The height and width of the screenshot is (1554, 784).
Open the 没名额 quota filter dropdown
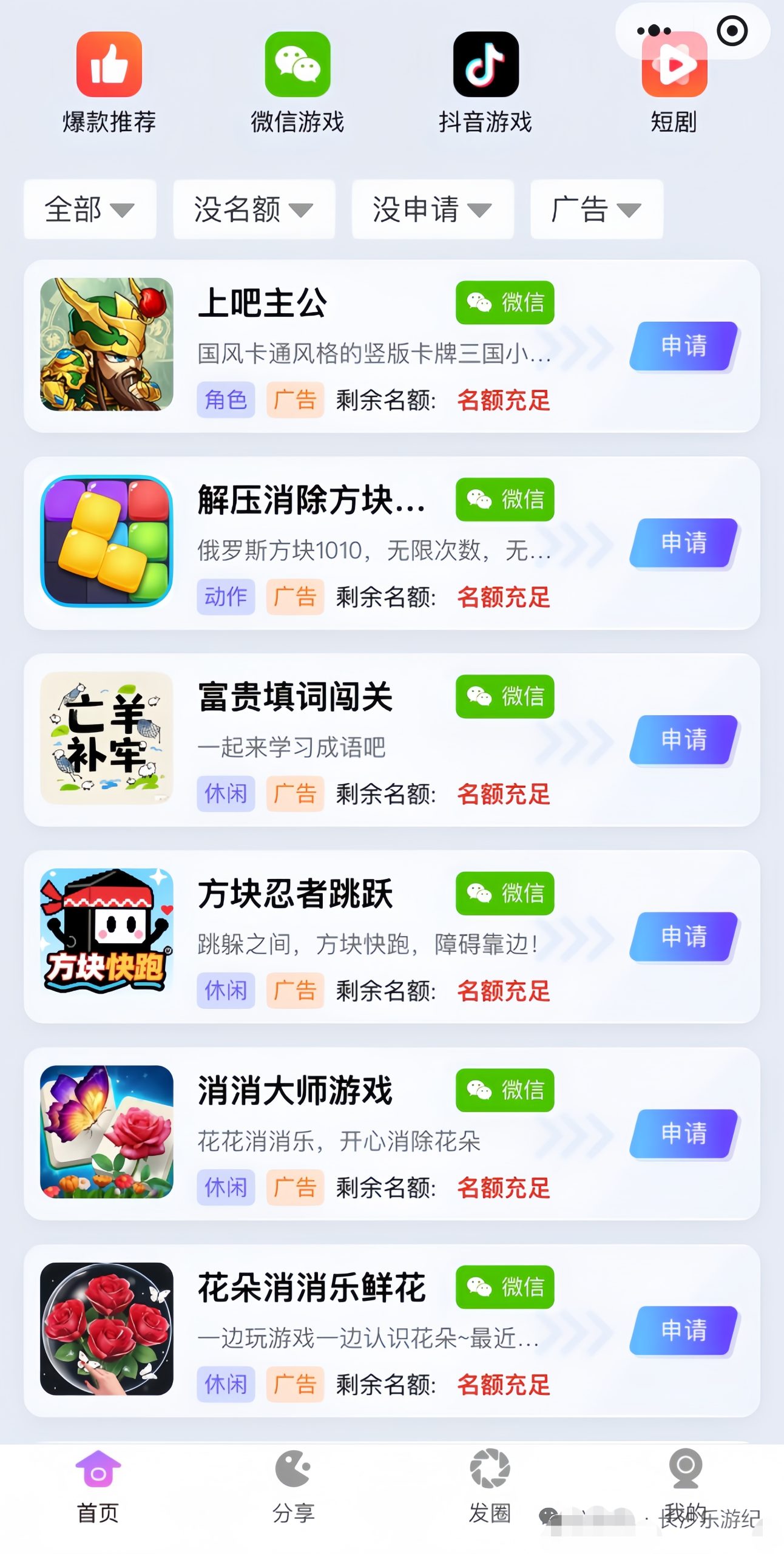(x=253, y=209)
